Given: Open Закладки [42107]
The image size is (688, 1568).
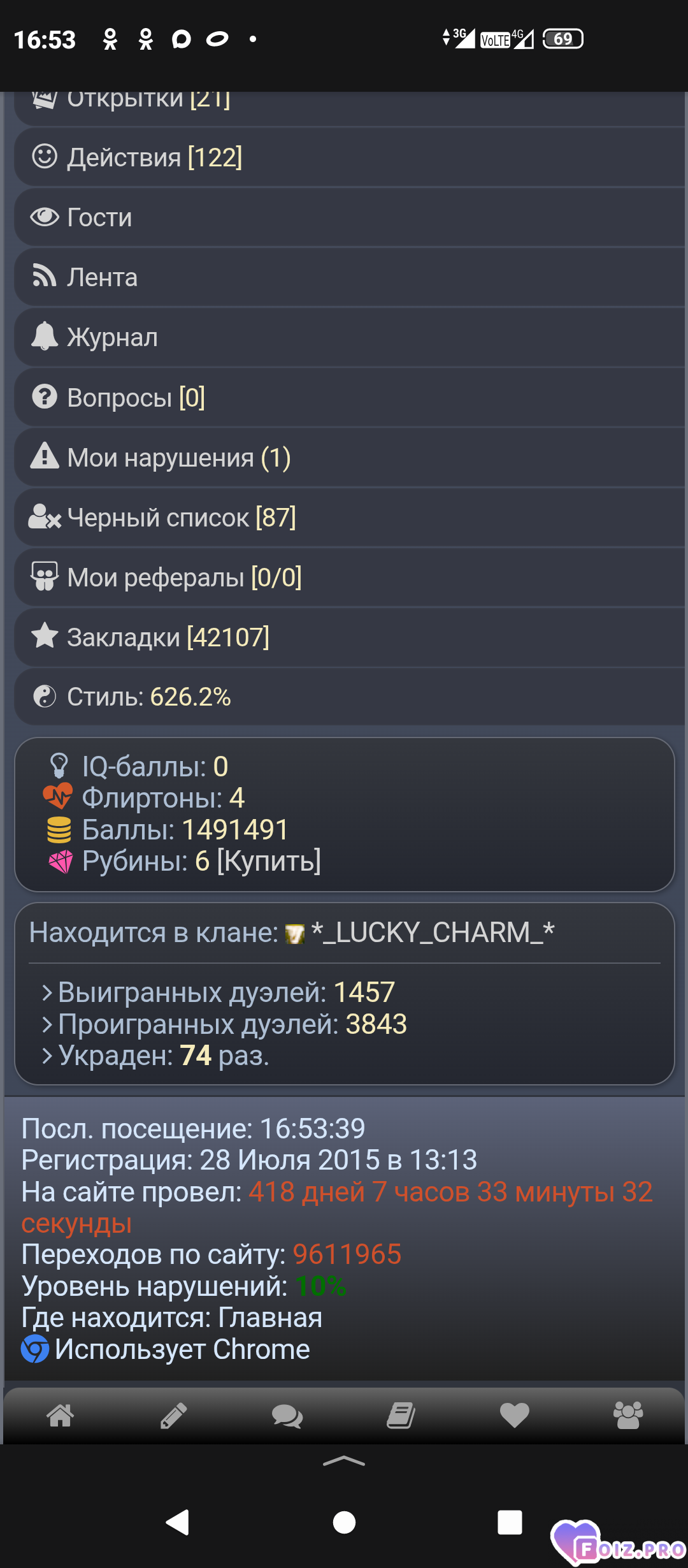Looking at the screenshot, I should point(168,637).
